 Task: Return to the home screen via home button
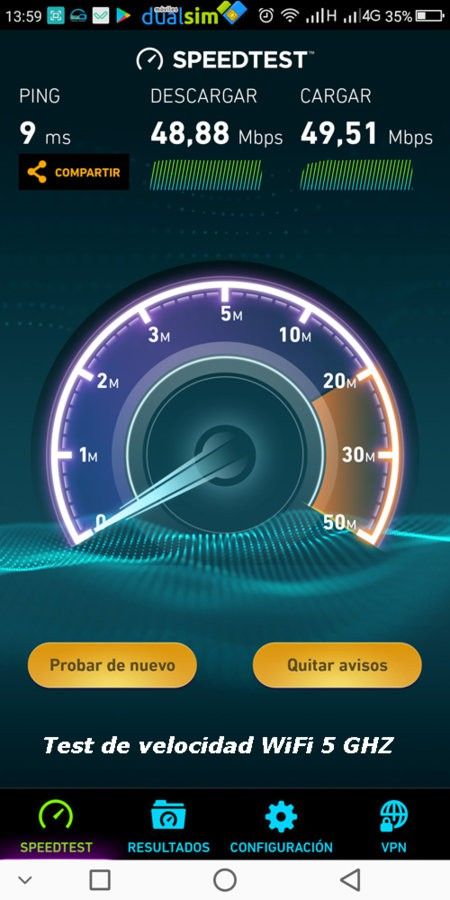(225, 879)
